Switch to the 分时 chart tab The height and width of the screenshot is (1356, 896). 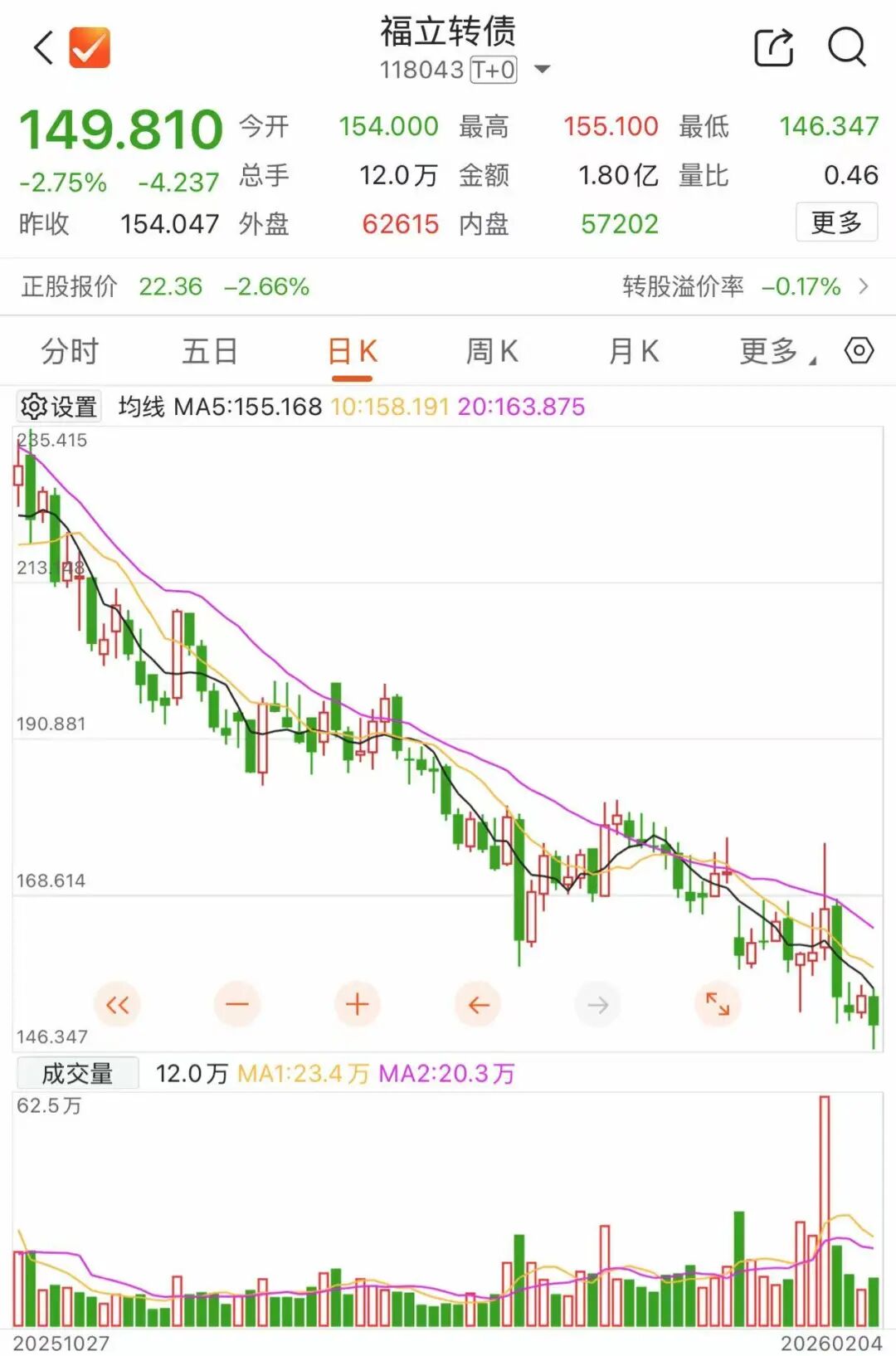(x=70, y=352)
